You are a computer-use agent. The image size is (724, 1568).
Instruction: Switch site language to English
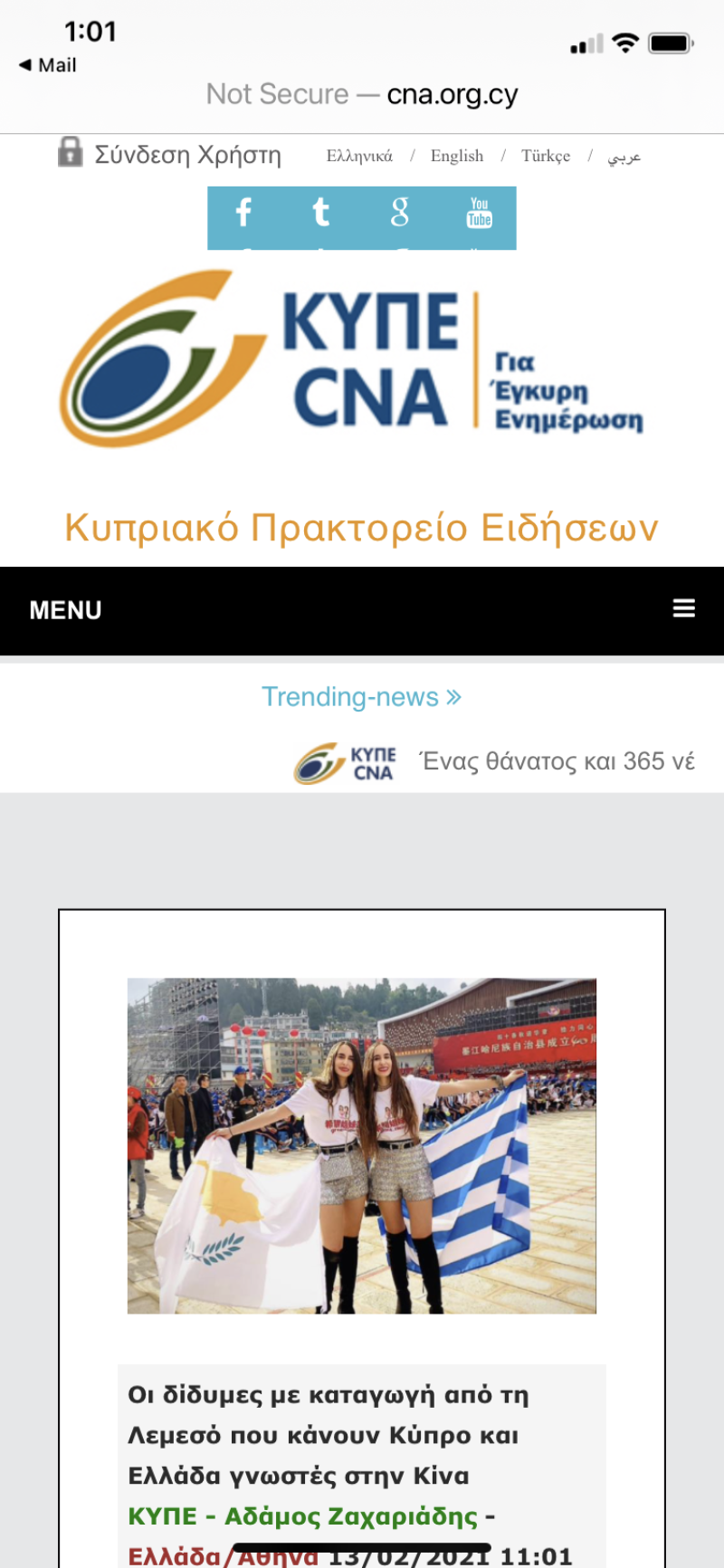[457, 156]
